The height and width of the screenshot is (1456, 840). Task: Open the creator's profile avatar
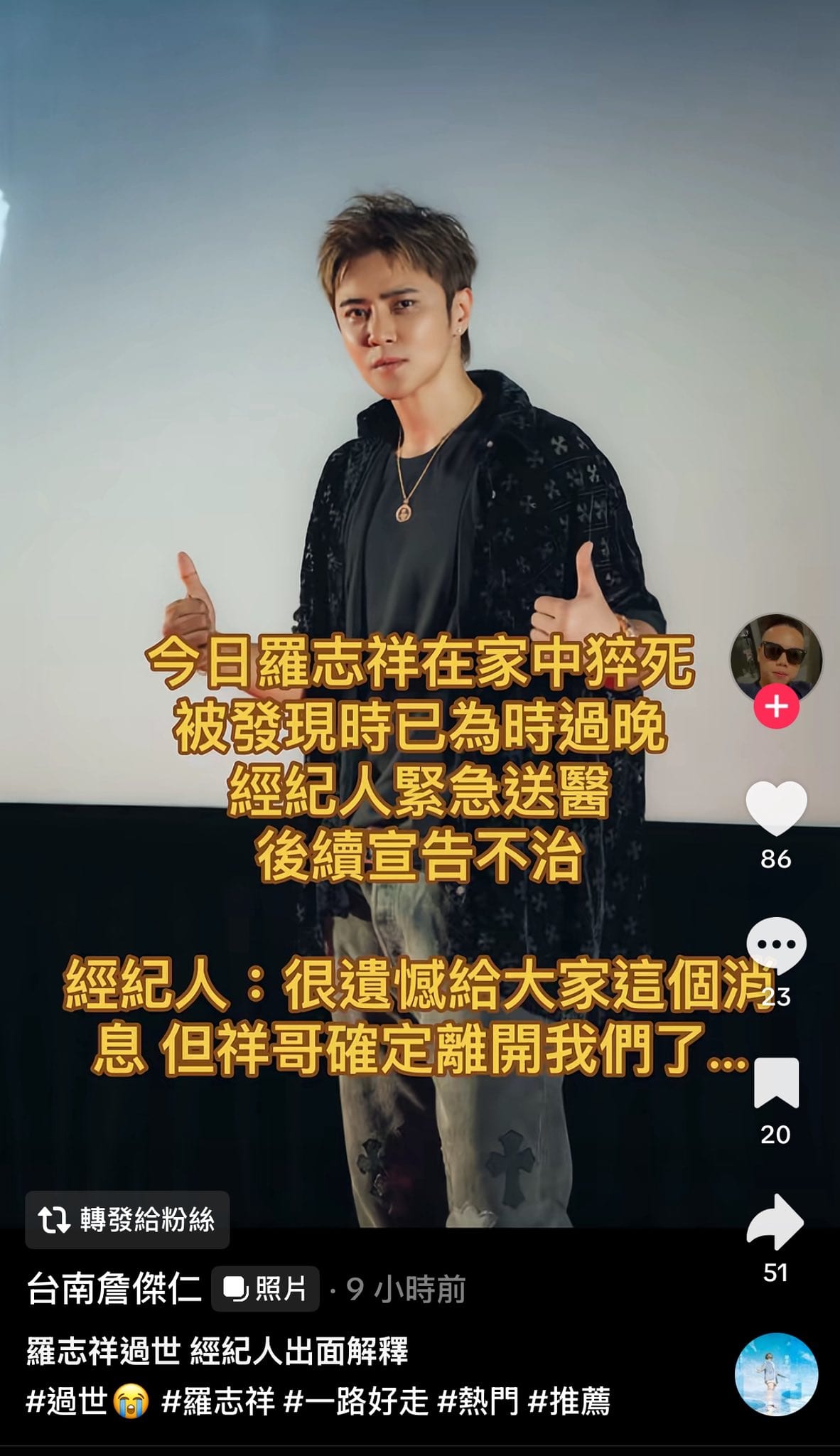776,658
